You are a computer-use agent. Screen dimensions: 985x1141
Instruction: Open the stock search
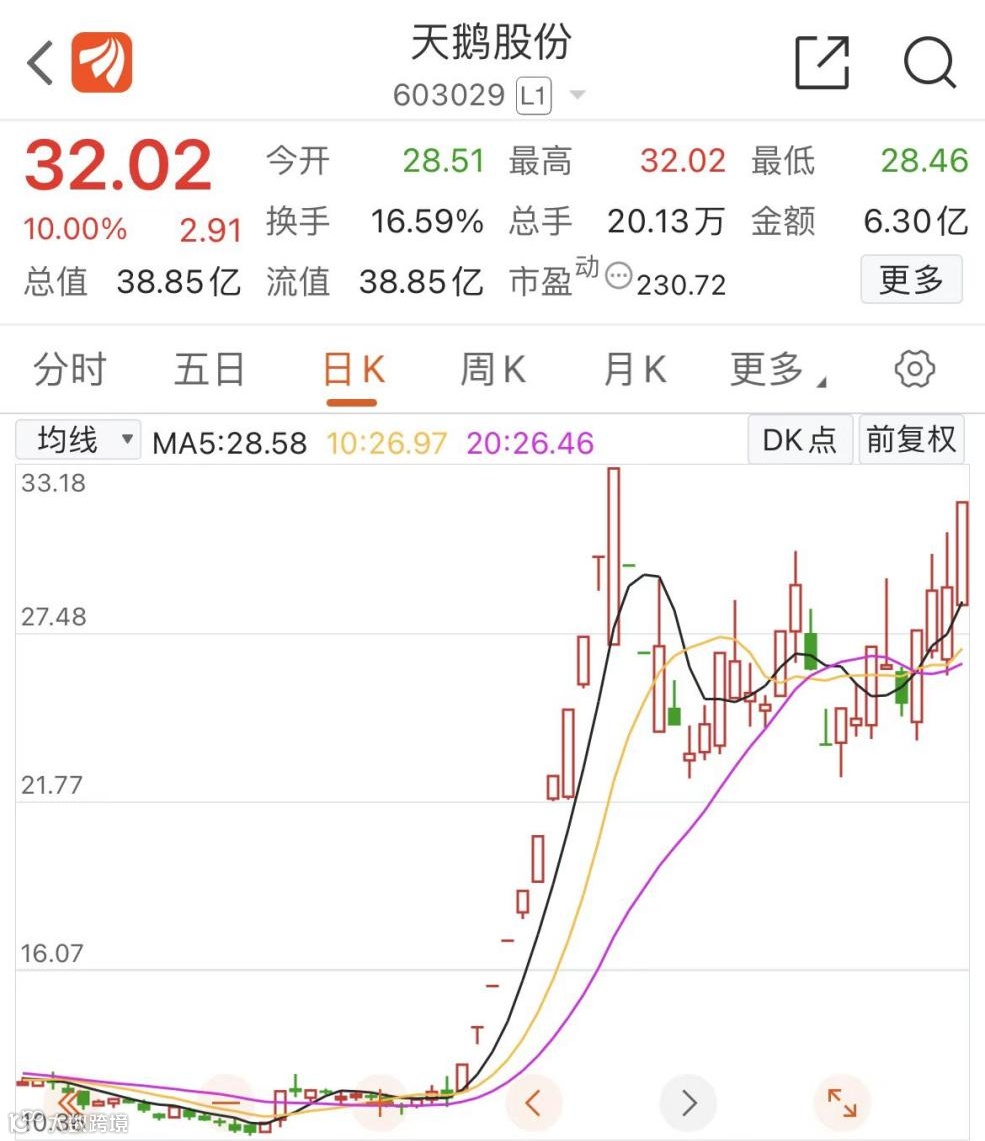[929, 63]
